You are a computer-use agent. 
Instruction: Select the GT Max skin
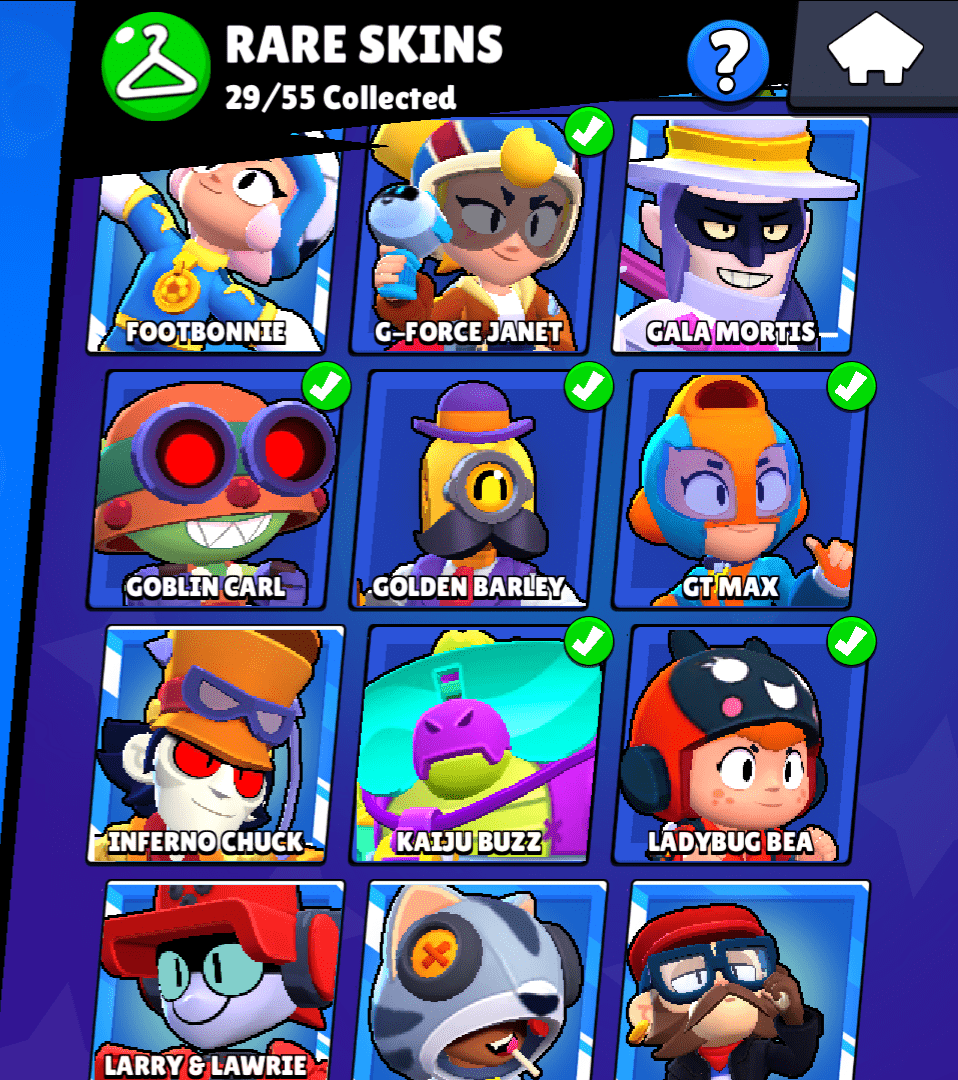(742, 490)
